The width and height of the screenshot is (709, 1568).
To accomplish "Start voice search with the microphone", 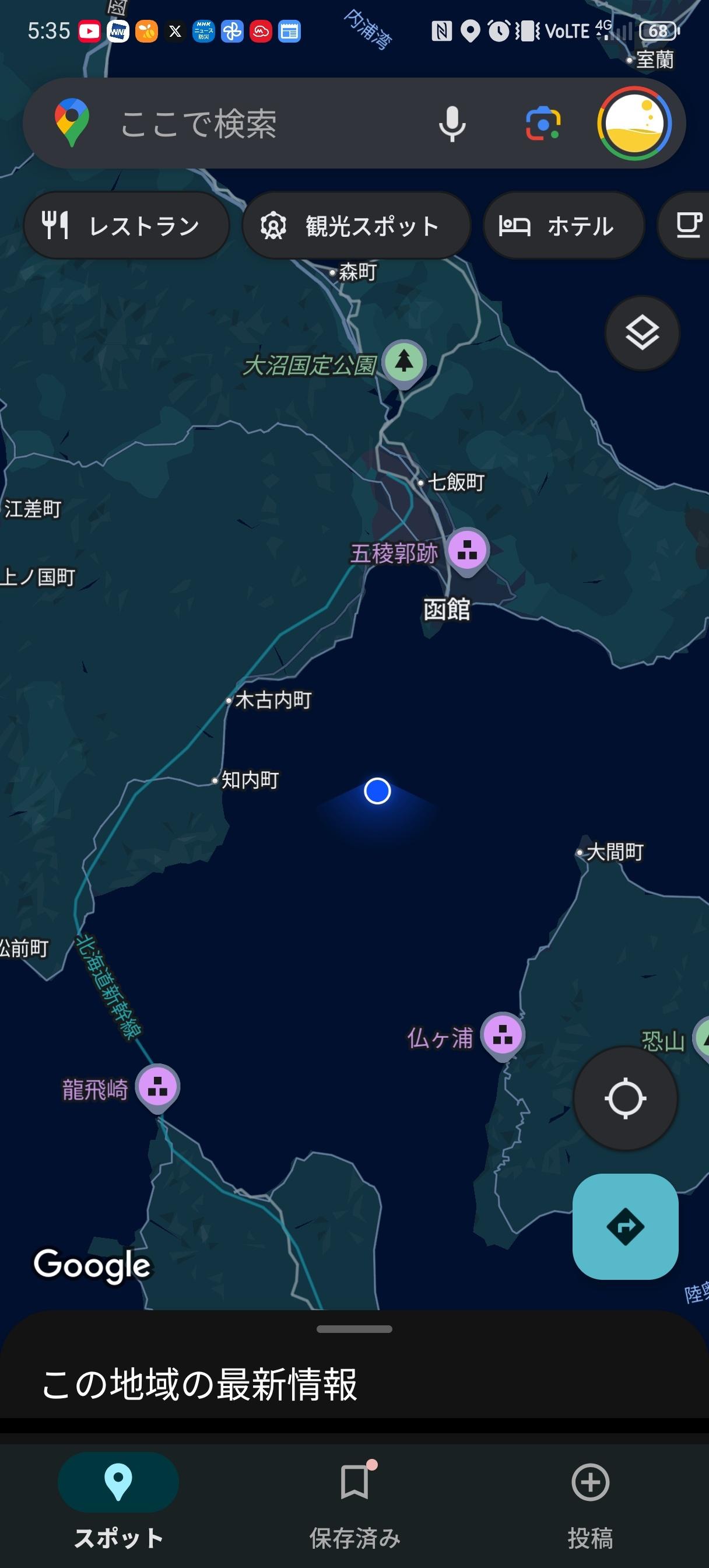I will tap(452, 124).
